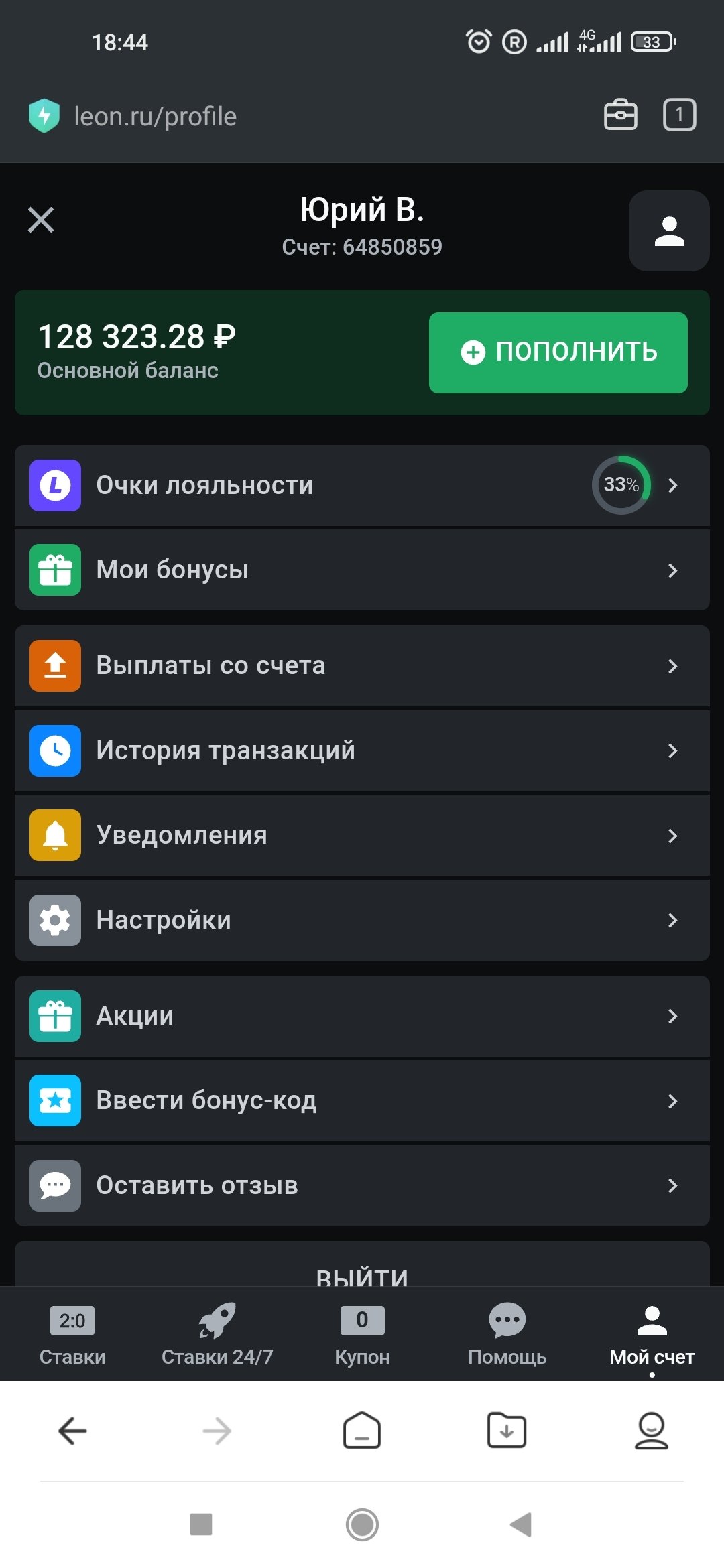View История транзакций
The height and width of the screenshot is (1568, 724).
click(362, 750)
